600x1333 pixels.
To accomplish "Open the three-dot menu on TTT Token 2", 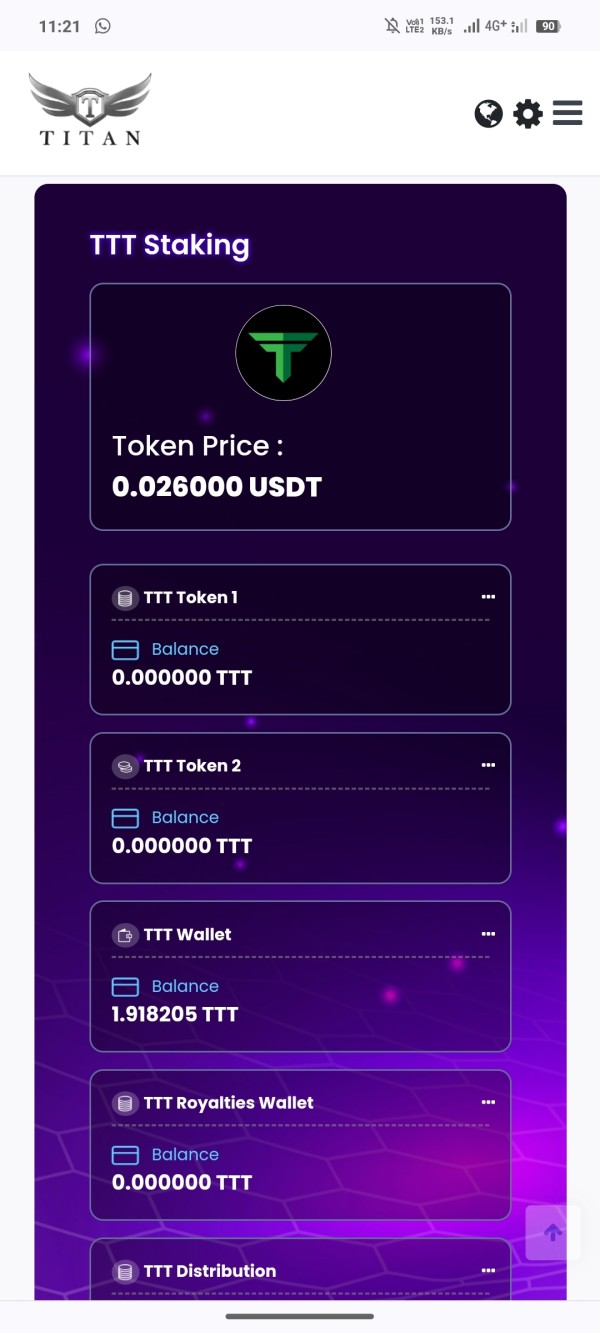I will tap(488, 765).
